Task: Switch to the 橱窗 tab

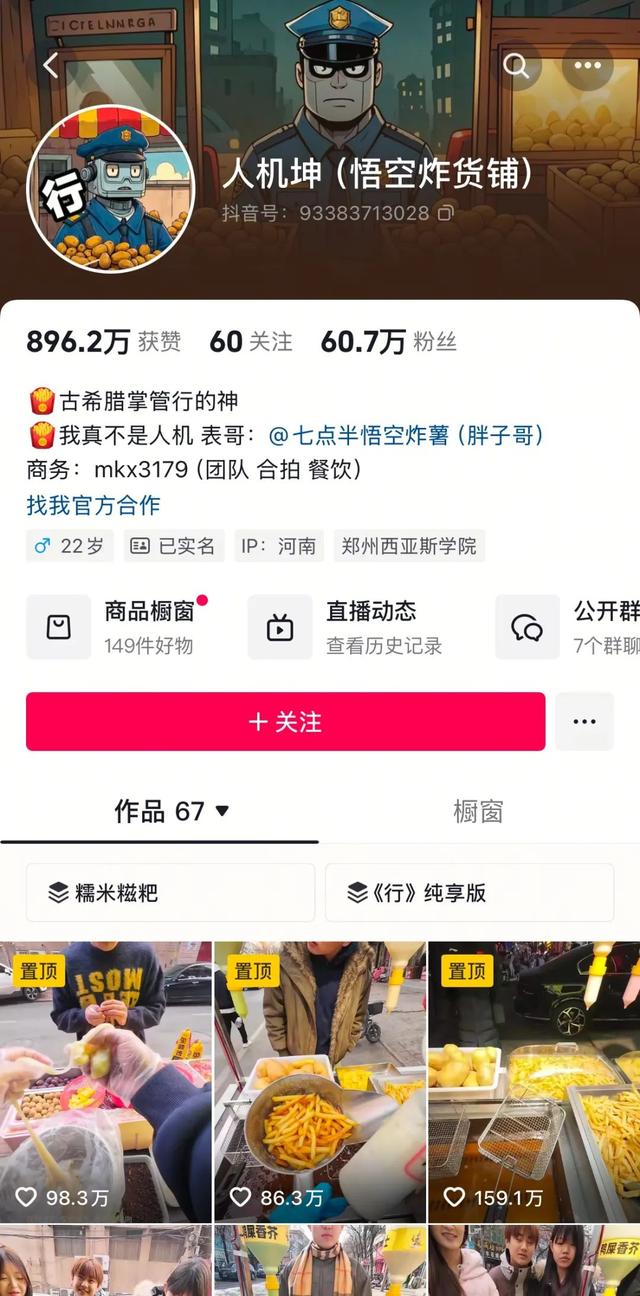Action: pos(478,811)
